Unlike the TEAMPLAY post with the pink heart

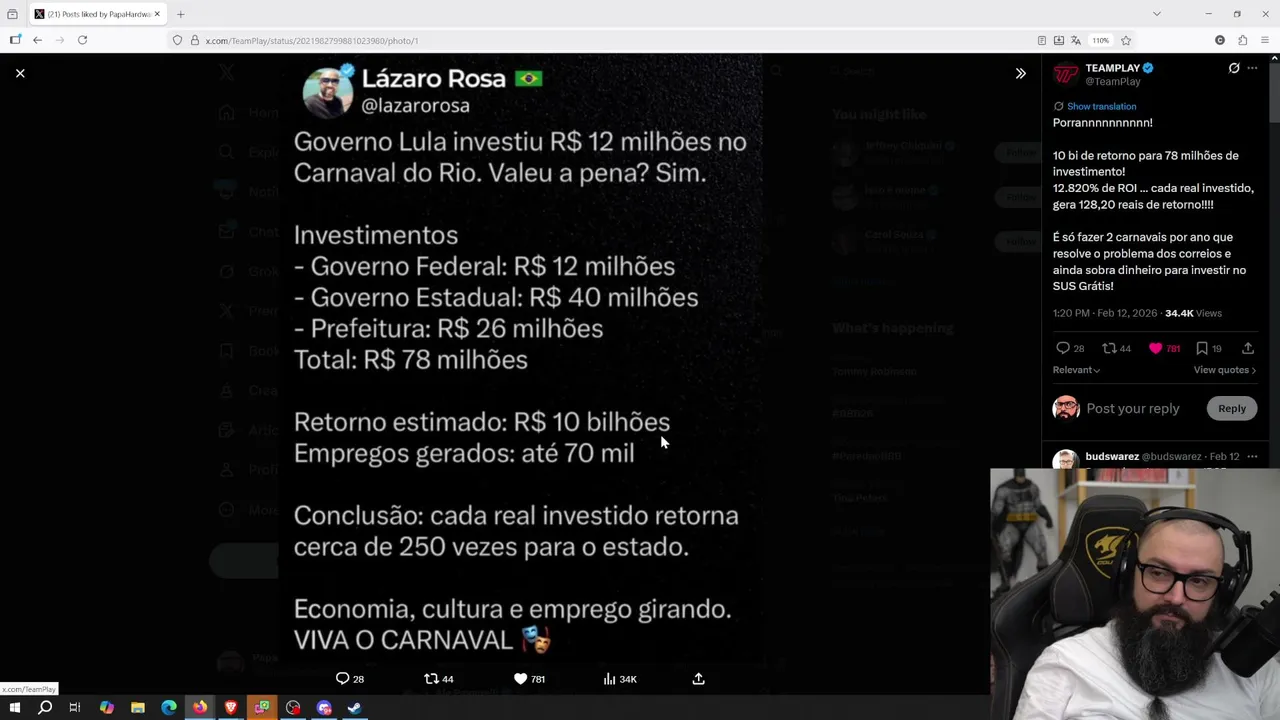(1156, 348)
